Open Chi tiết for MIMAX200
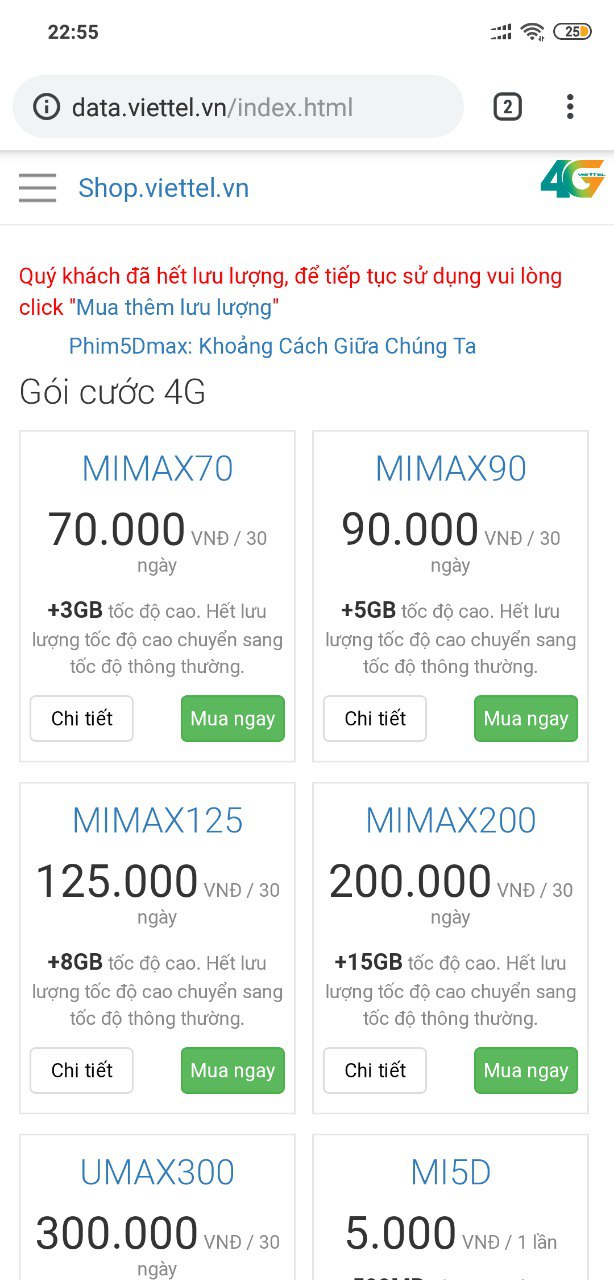Image resolution: width=614 pixels, height=1280 pixels. click(375, 1070)
